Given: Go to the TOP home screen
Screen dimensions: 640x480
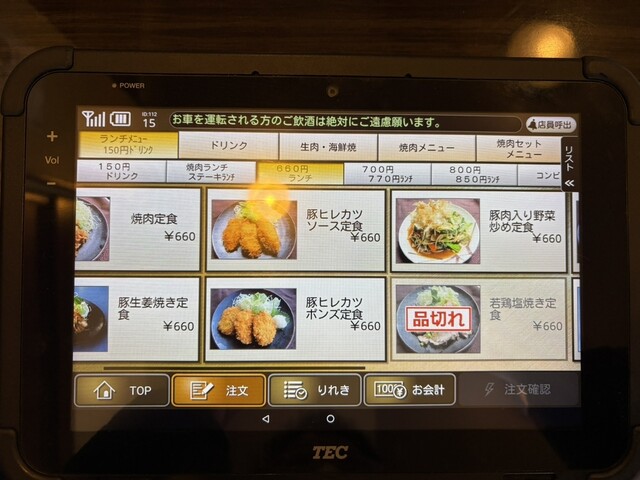Looking at the screenshot, I should [122, 390].
